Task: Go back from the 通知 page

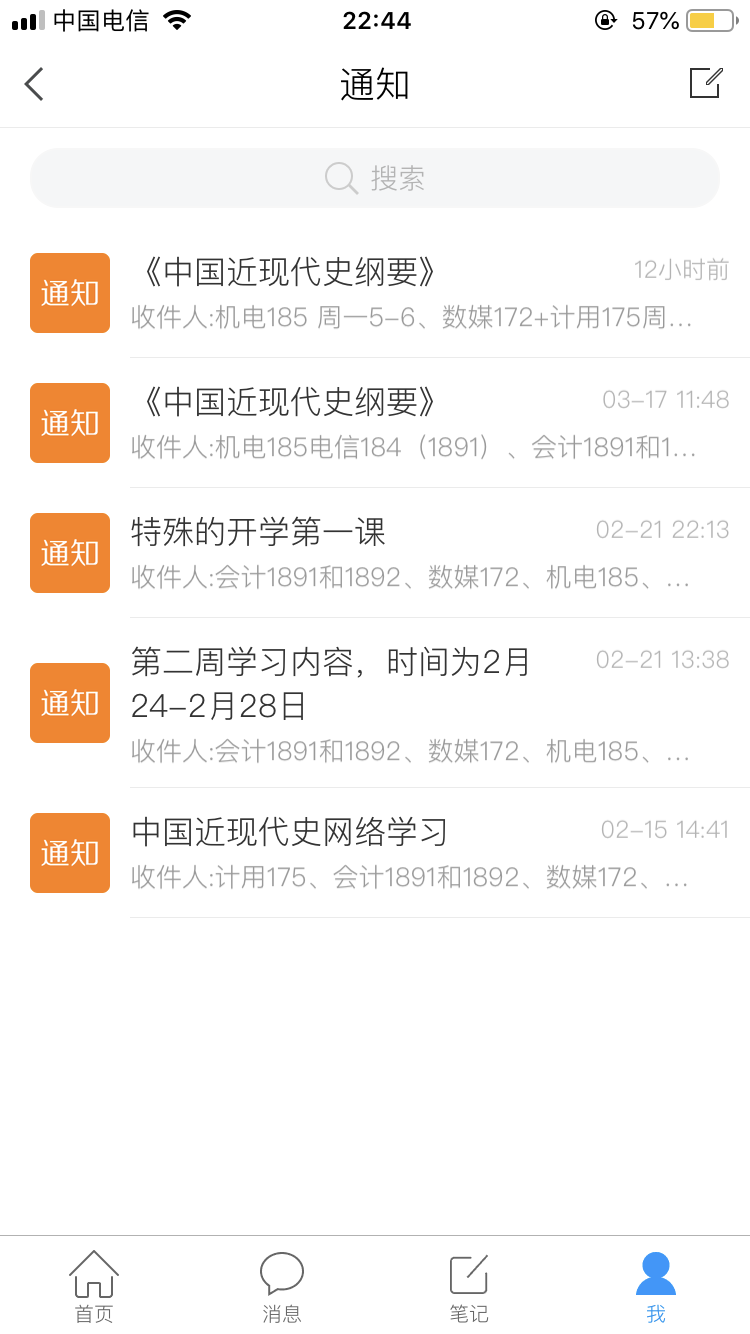Action: coord(34,84)
